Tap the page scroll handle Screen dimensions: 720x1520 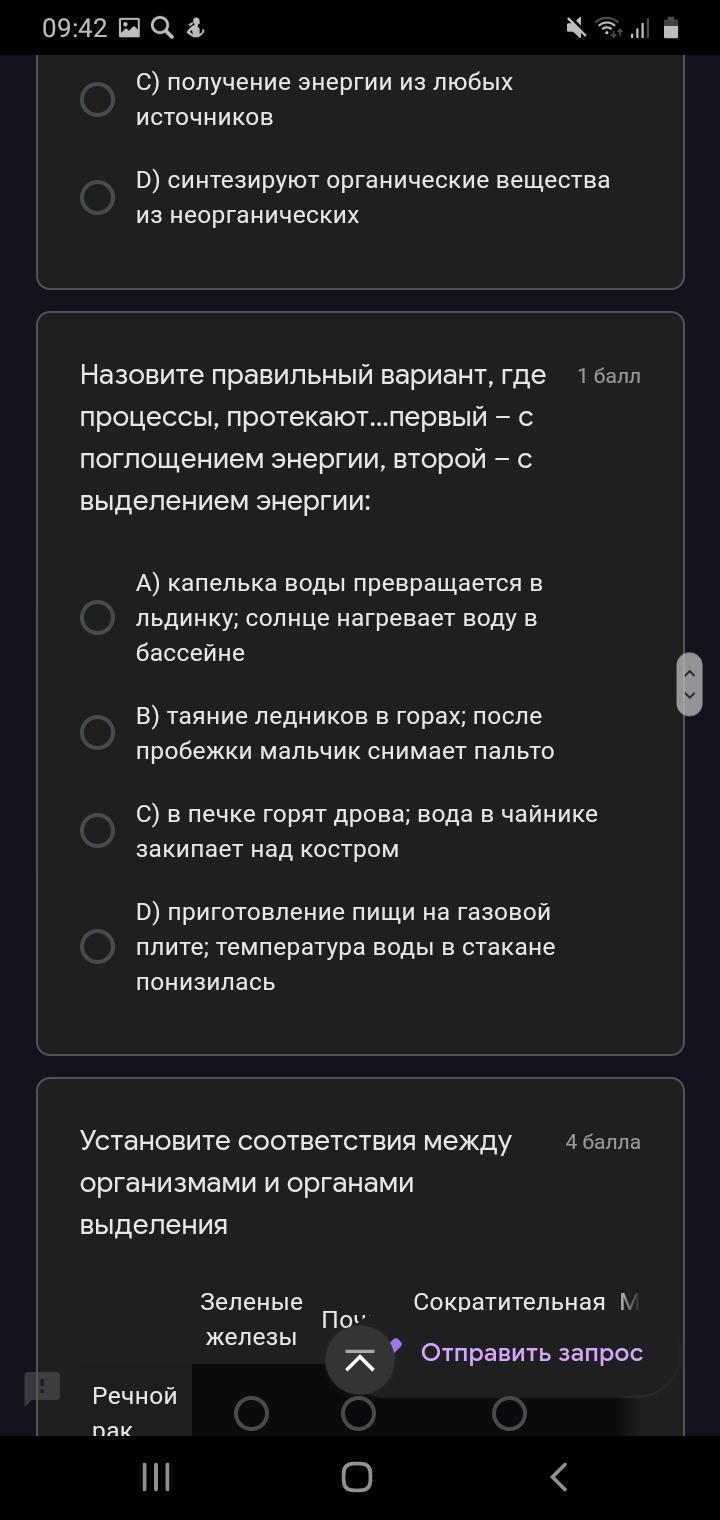click(x=689, y=684)
